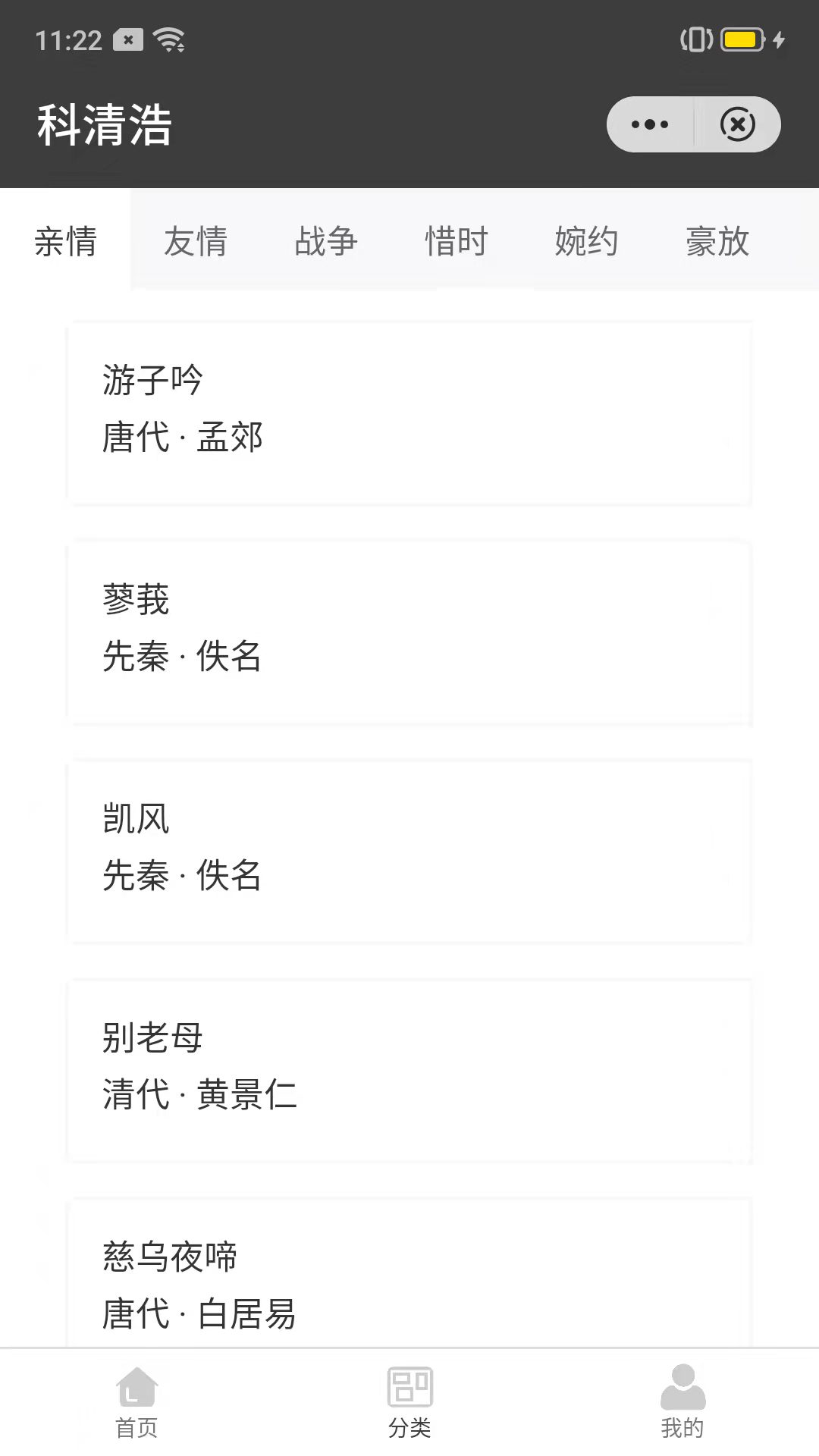This screenshot has height=1456, width=819.
Task: Switch to the 友情 tab
Action: coord(196,241)
